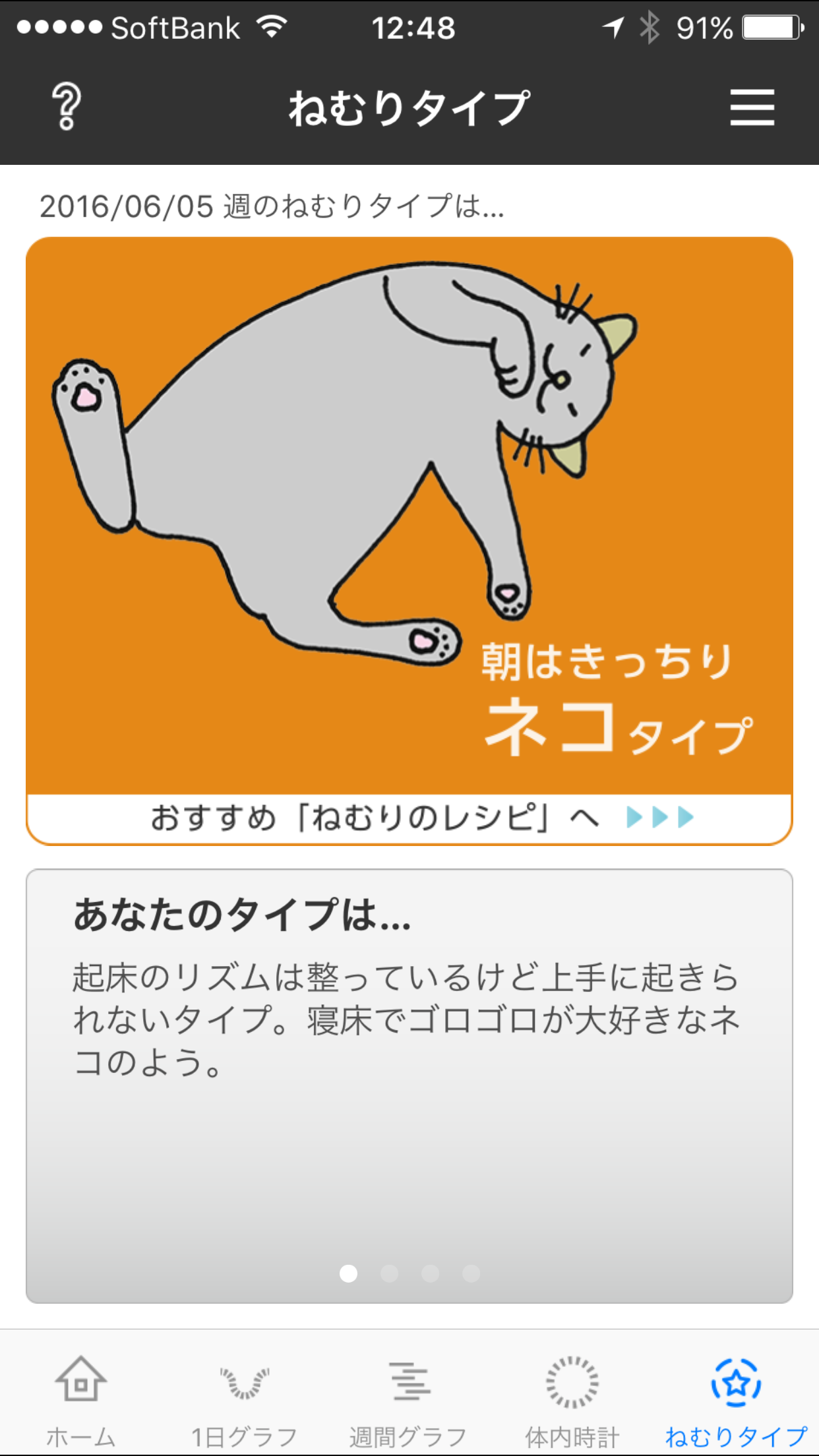Open the hamburger menu
The width and height of the screenshot is (819, 1456).
pos(752,107)
